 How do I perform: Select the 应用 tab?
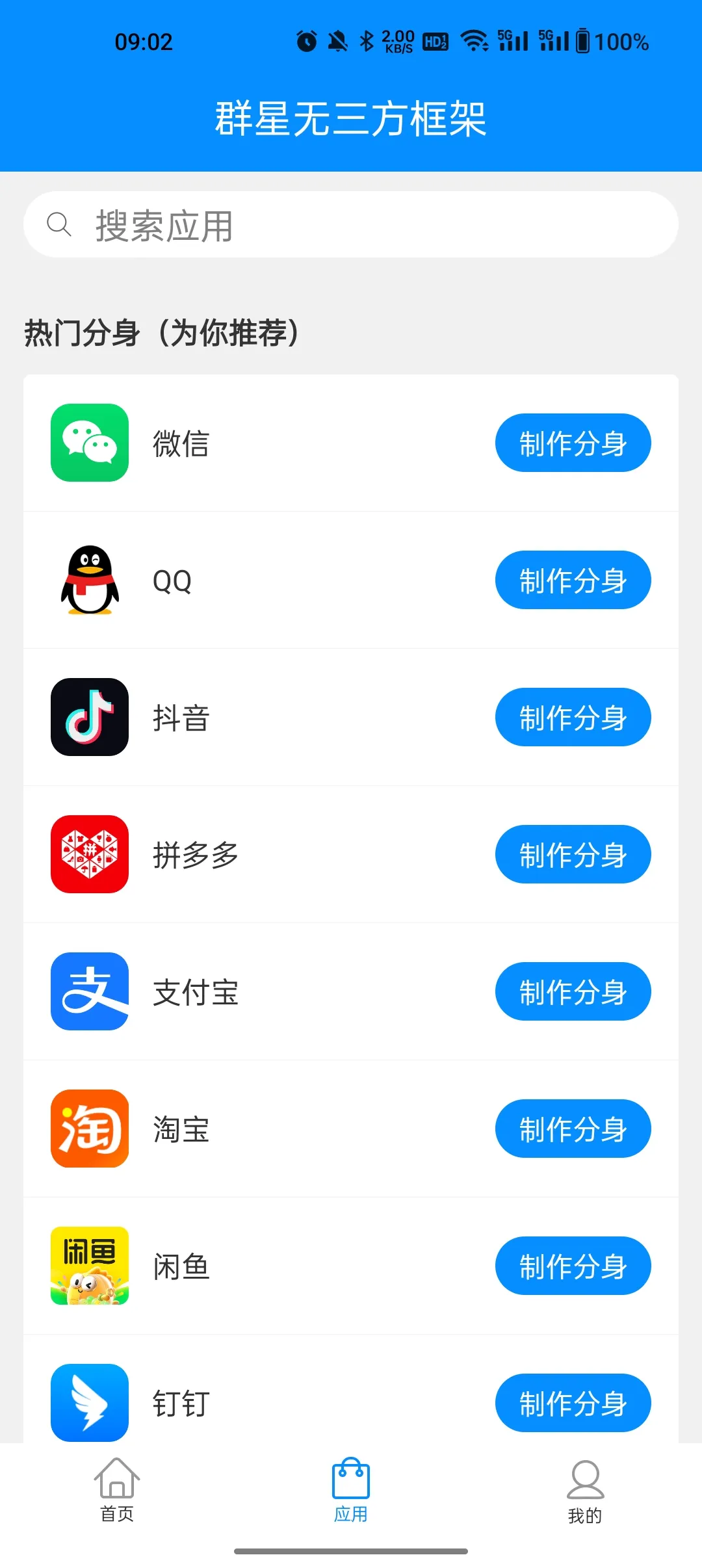pos(351,1490)
